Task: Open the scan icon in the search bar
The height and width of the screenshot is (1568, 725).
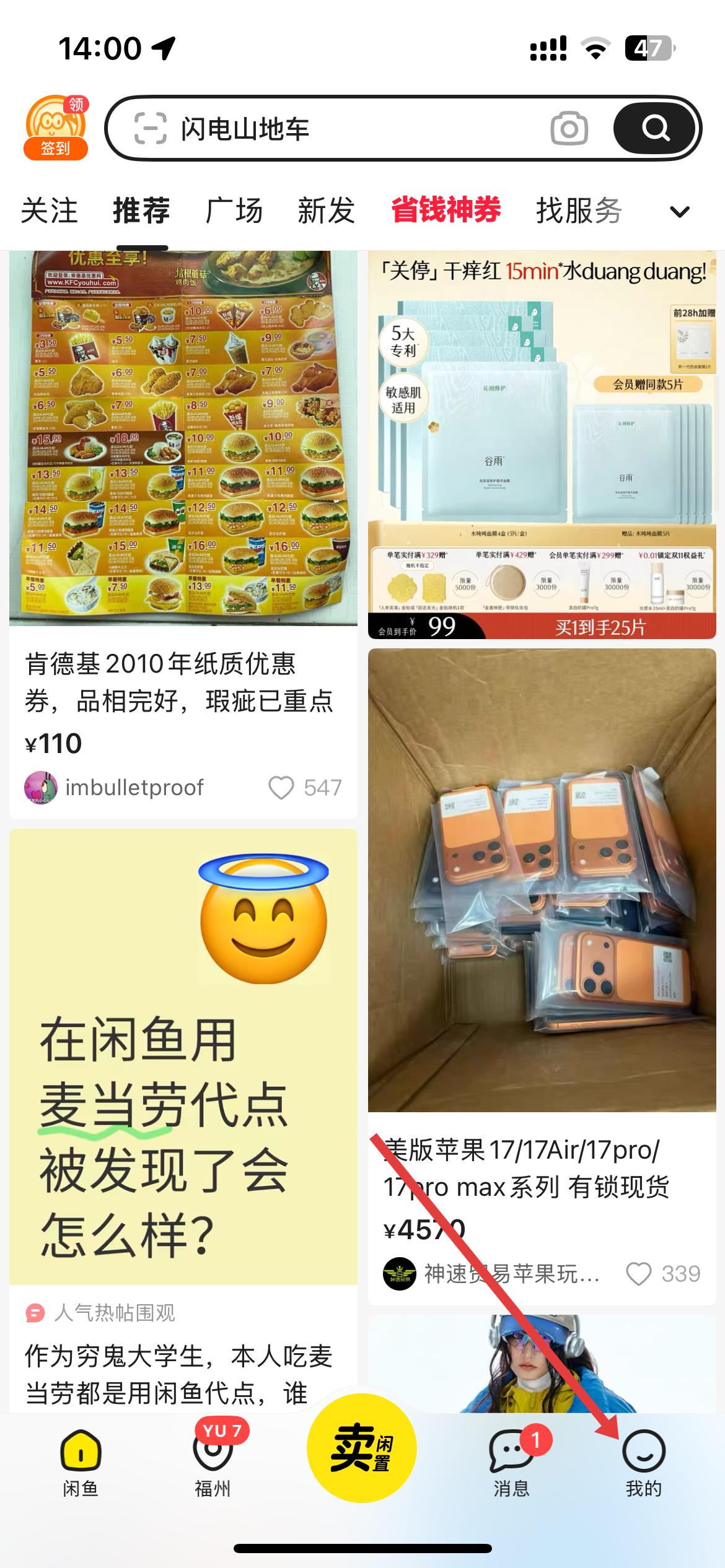Action: (x=151, y=129)
